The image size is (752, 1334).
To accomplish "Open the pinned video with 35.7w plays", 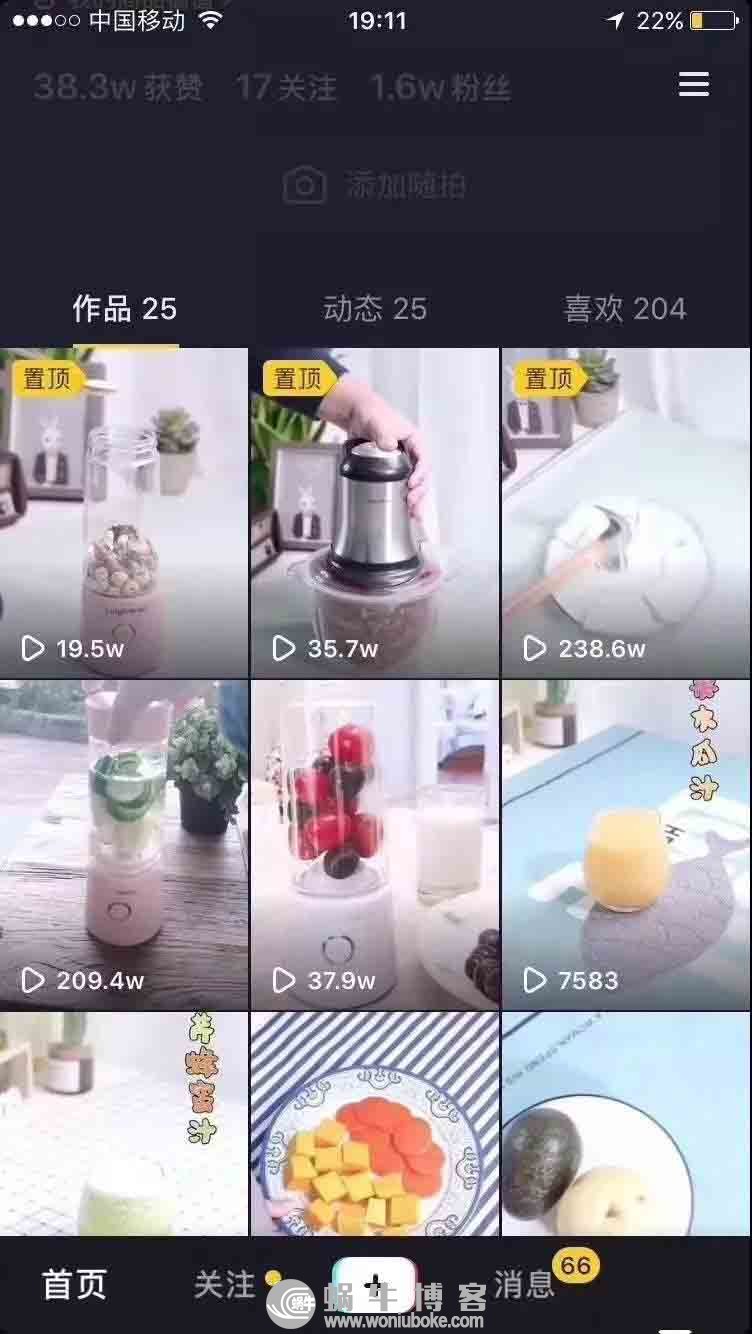I will click(375, 512).
